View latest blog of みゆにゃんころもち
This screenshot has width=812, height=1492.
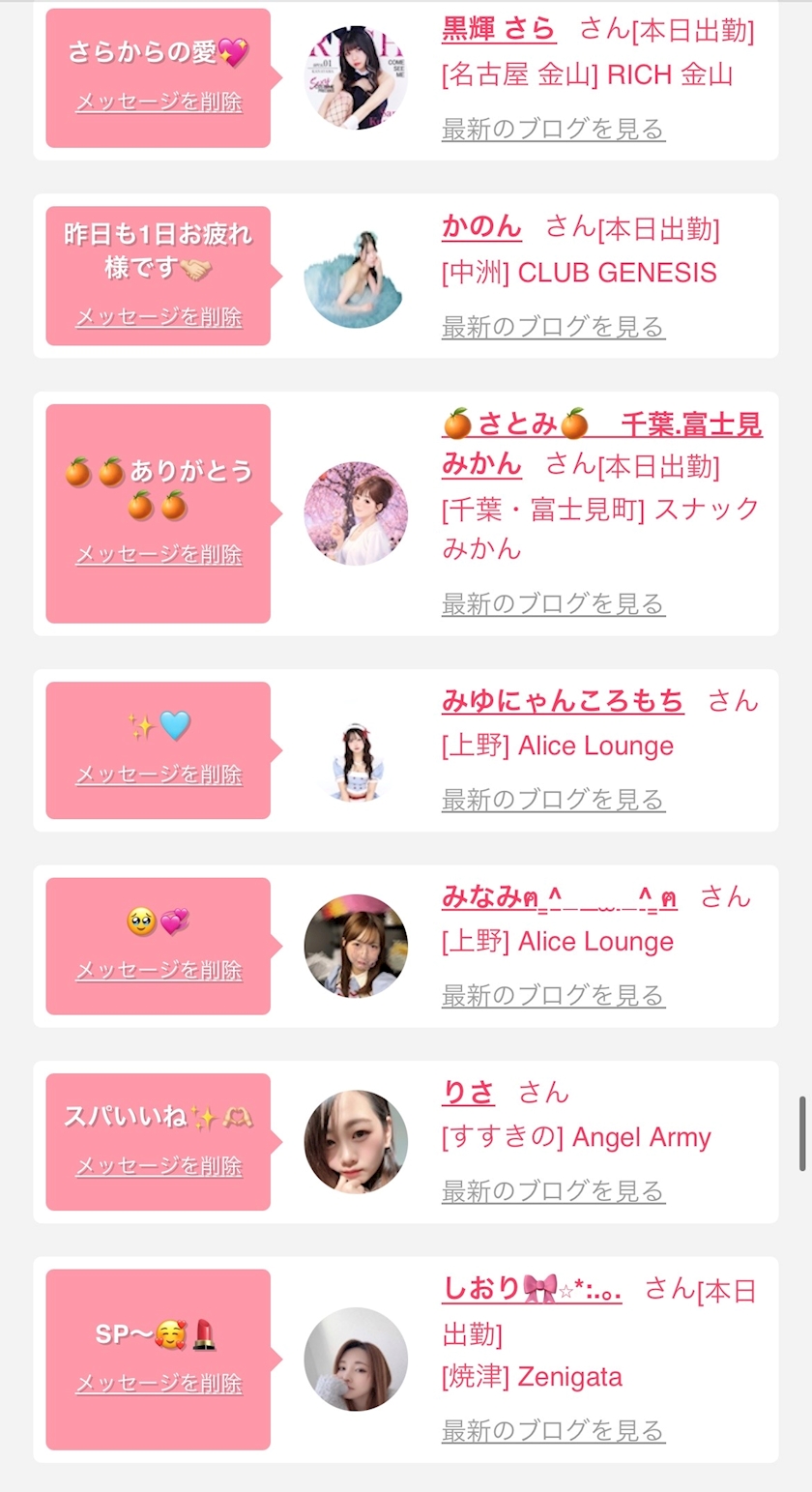click(553, 800)
